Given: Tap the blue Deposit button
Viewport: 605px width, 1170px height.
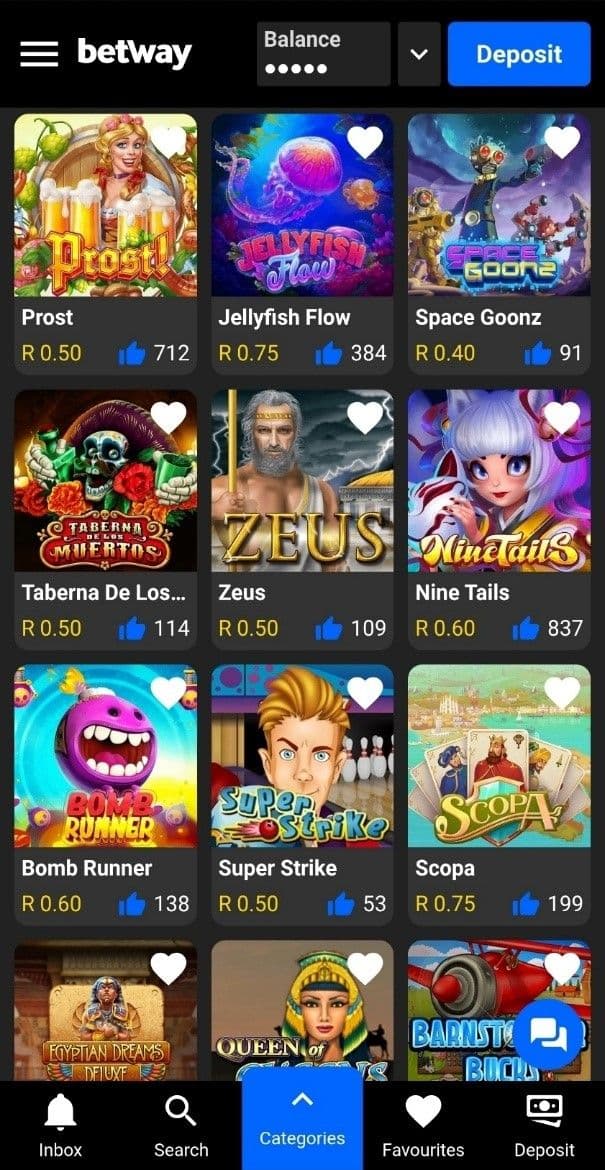Looking at the screenshot, I should coord(518,54).
